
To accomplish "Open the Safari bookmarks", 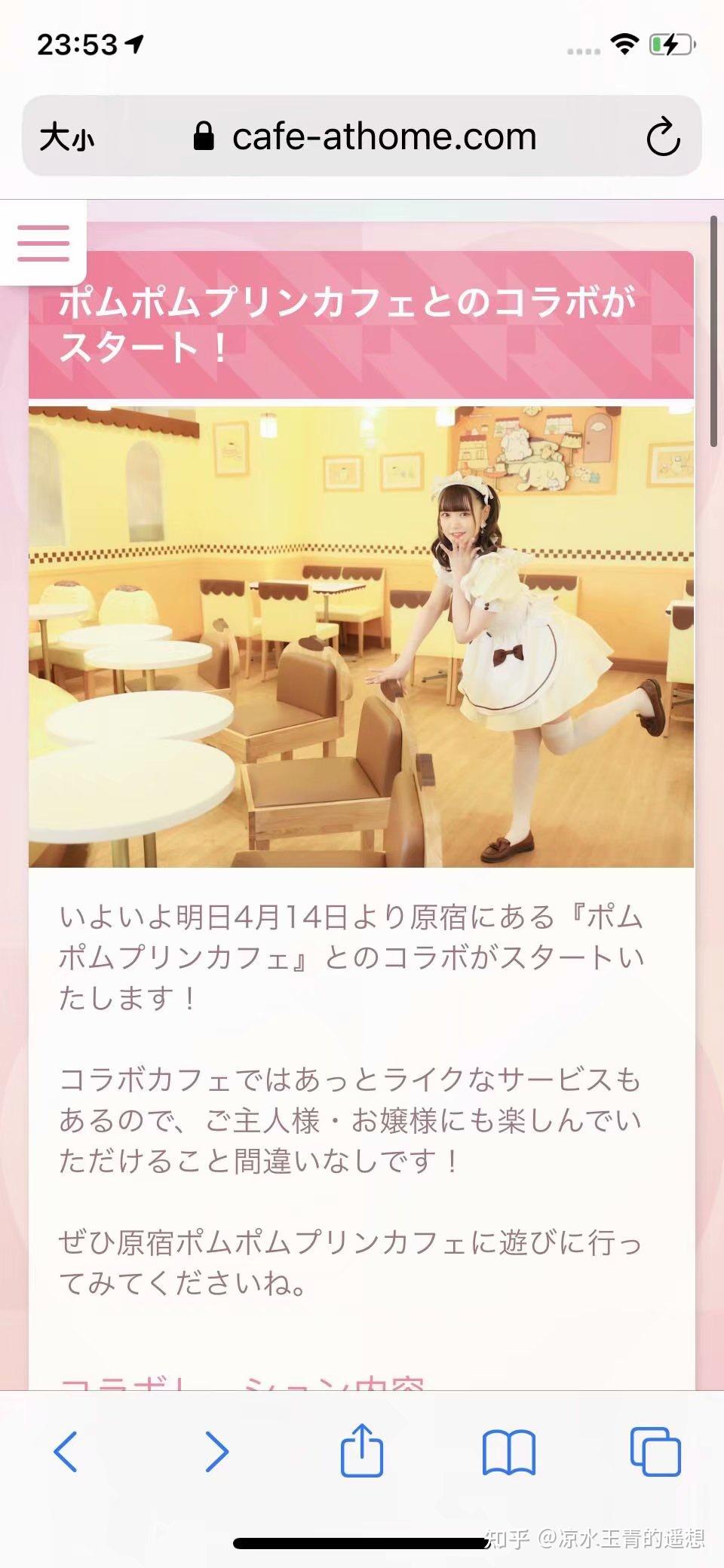I will 508,1450.
